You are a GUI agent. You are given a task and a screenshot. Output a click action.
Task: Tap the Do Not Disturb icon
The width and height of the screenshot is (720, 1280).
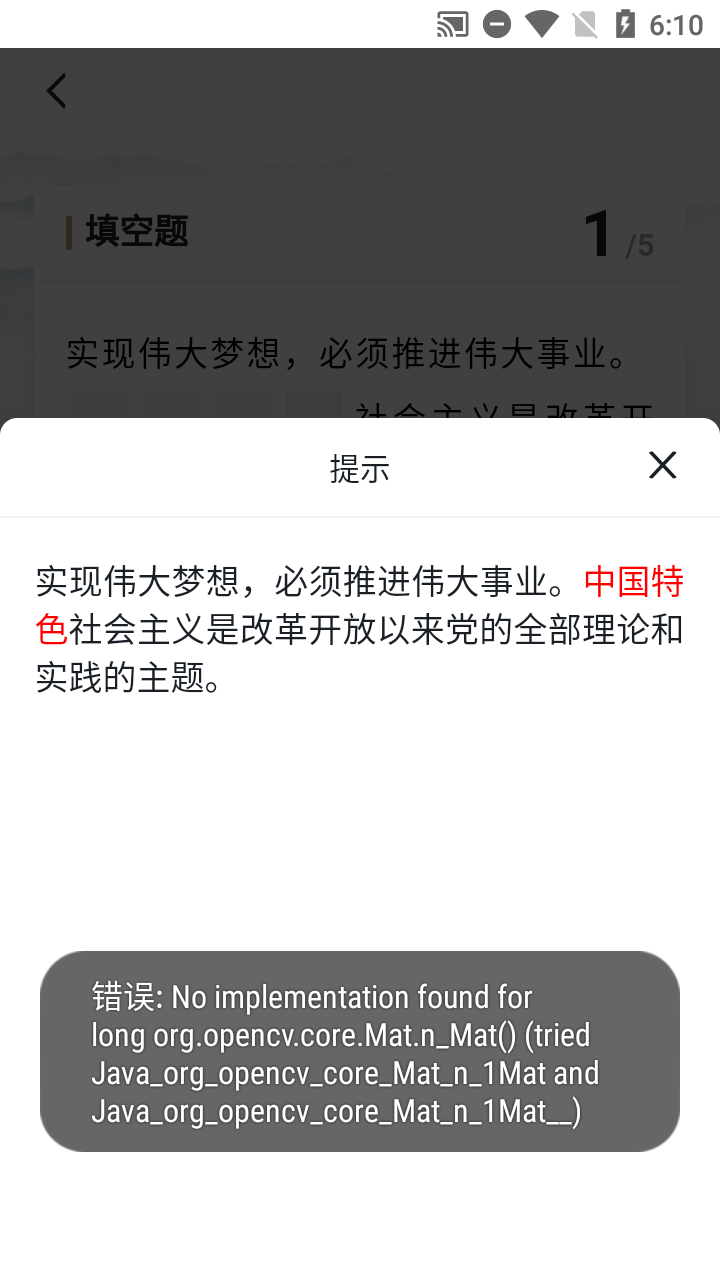pyautogui.click(x=496, y=24)
